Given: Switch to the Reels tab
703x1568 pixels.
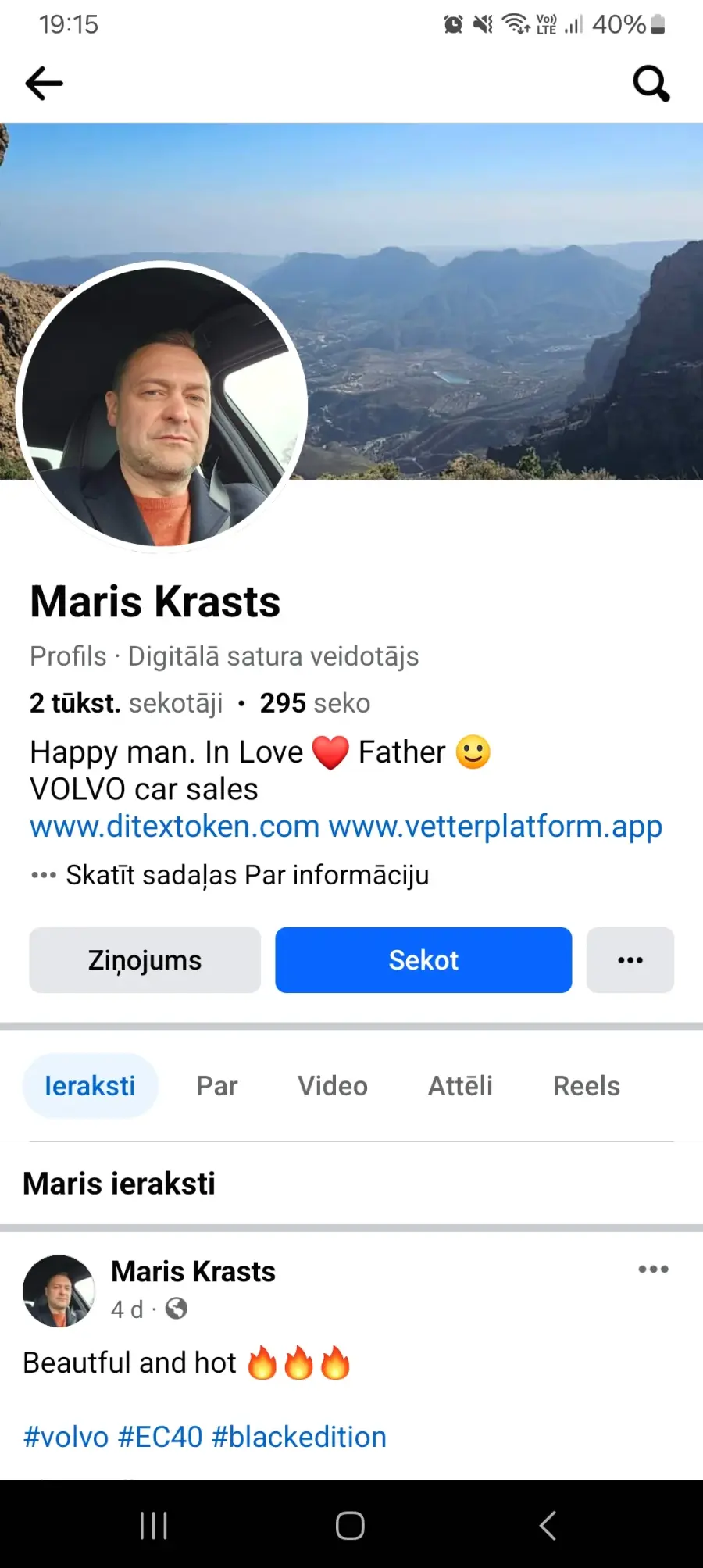Looking at the screenshot, I should 587,1086.
